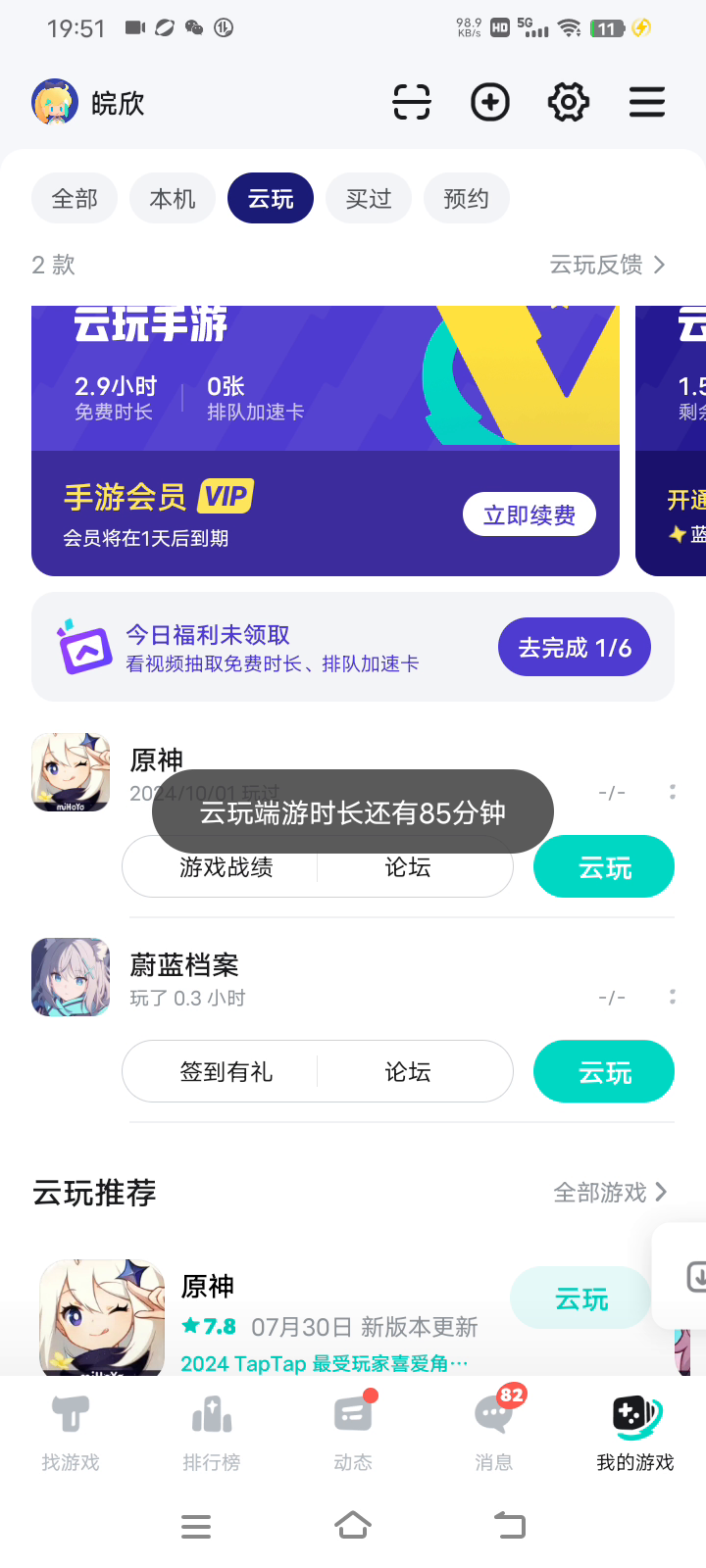Select the 预约 filter chip
706x1568 pixels.
pyautogui.click(x=467, y=199)
